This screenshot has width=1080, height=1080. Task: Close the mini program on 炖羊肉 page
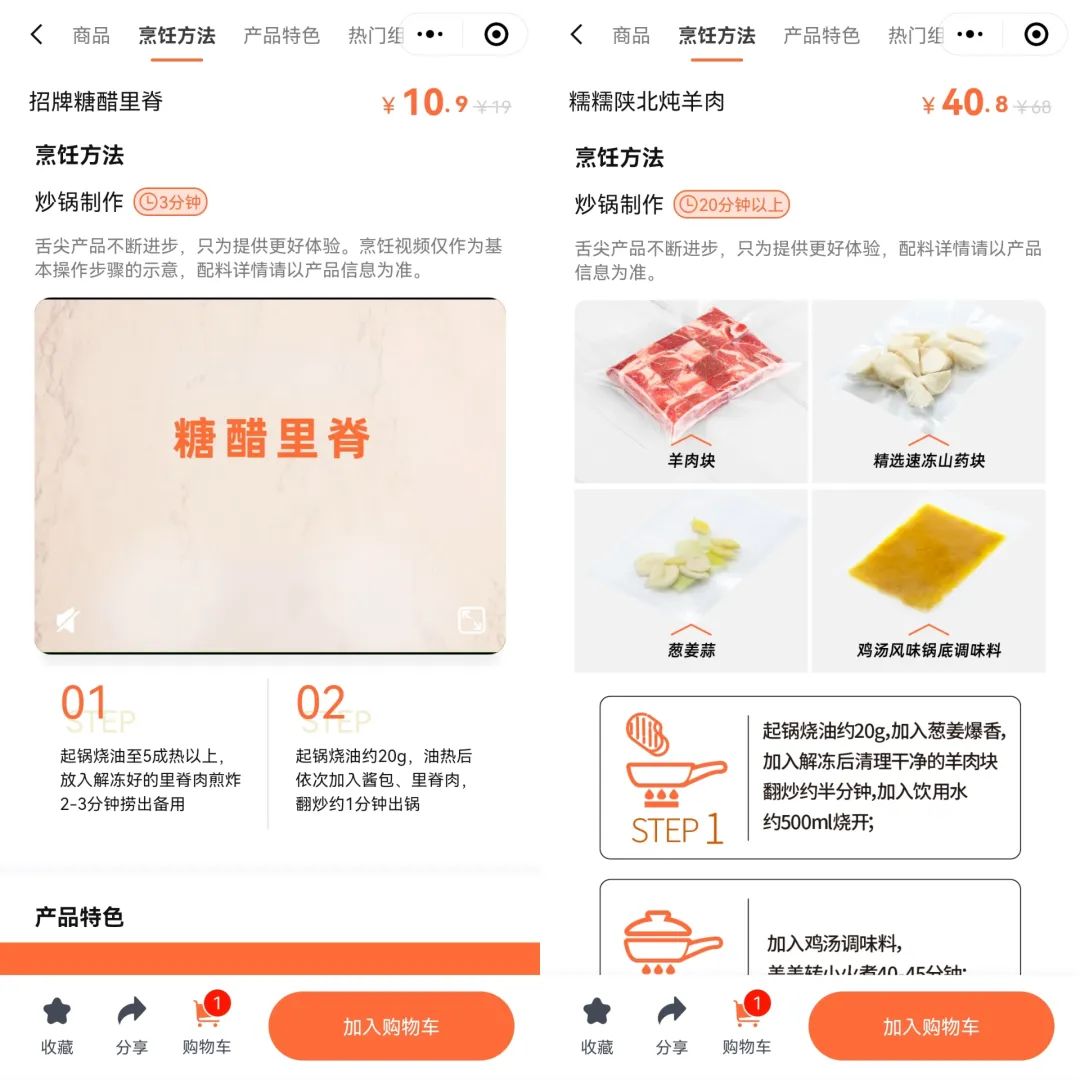point(1036,35)
